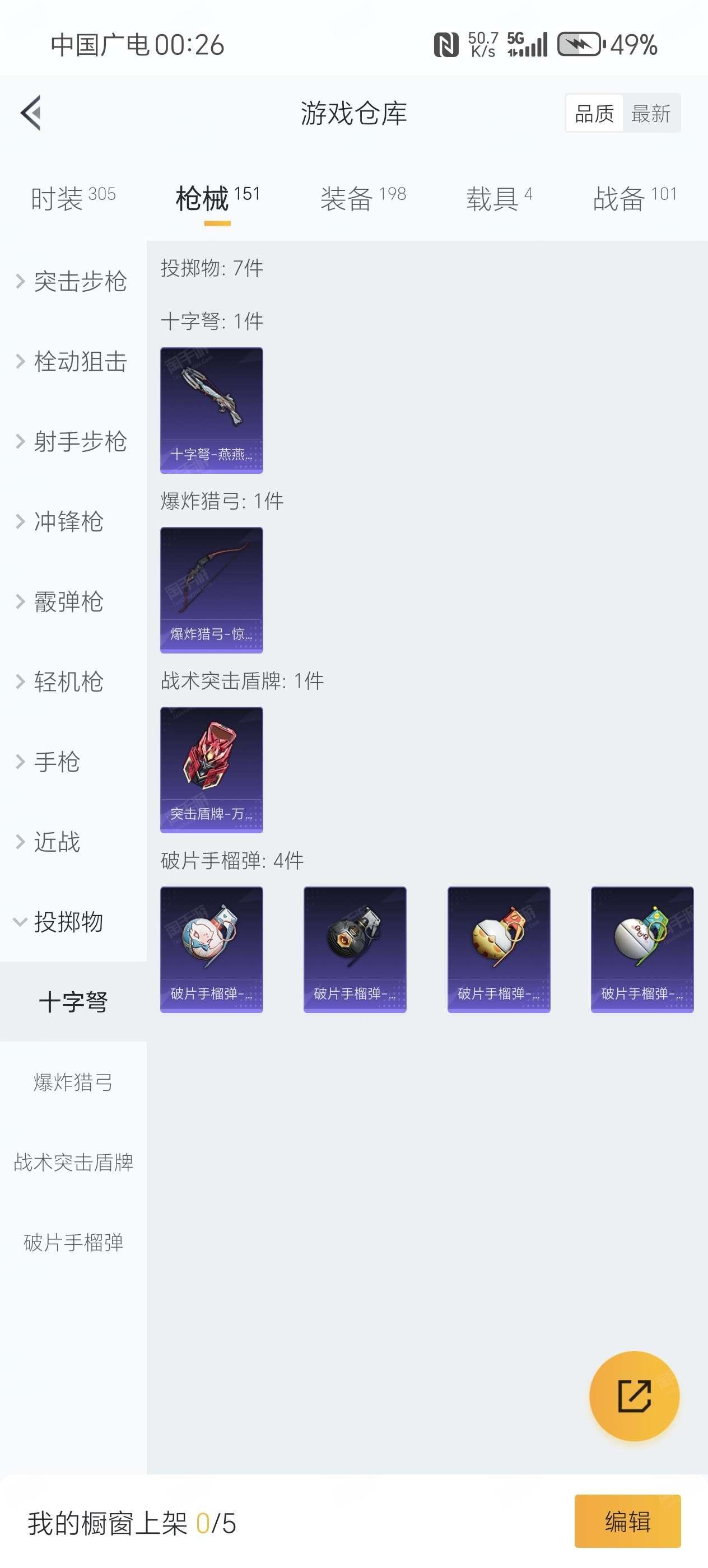Screen dimensions: 708x1568
Task: Switch to the 装备 tab
Action: coord(363,198)
